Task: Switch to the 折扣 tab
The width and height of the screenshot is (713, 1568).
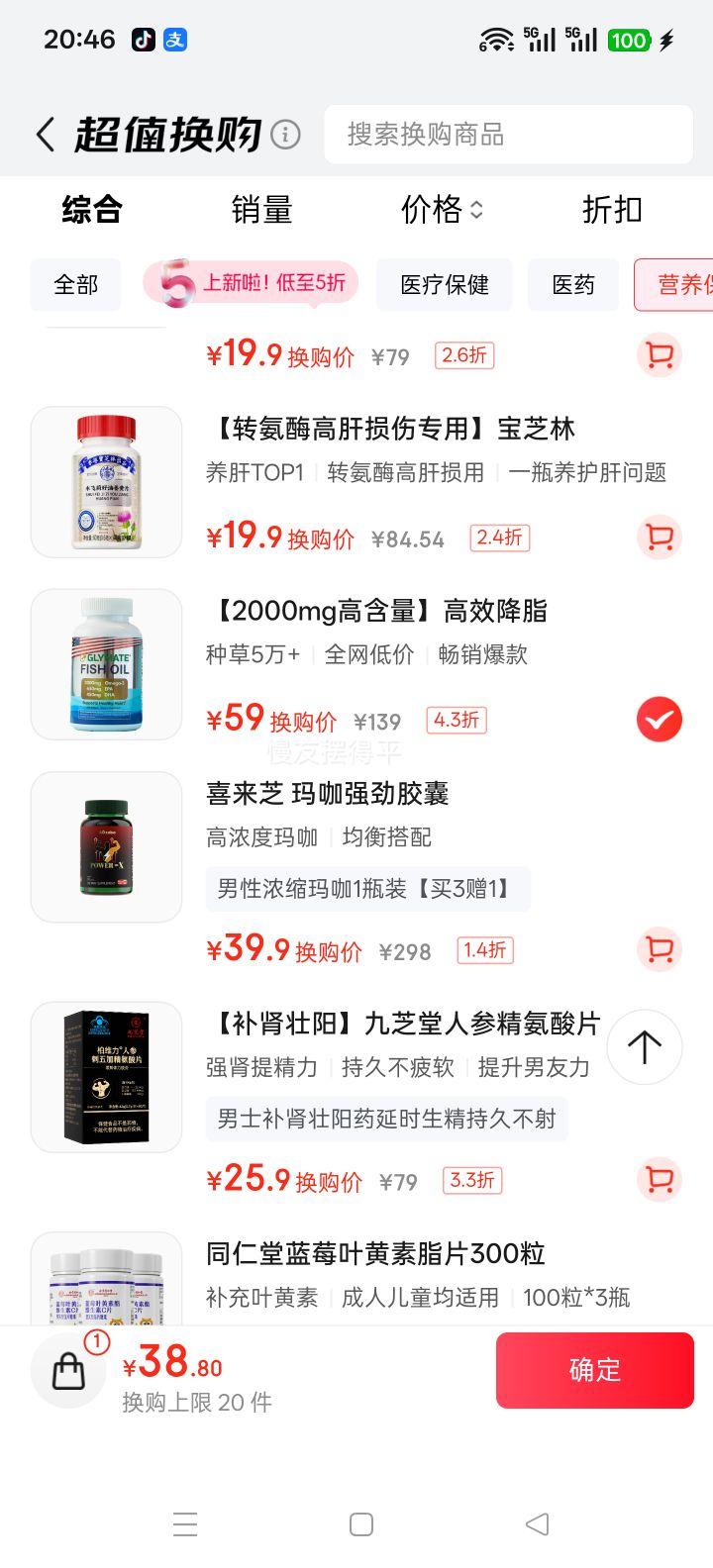Action: (x=611, y=210)
